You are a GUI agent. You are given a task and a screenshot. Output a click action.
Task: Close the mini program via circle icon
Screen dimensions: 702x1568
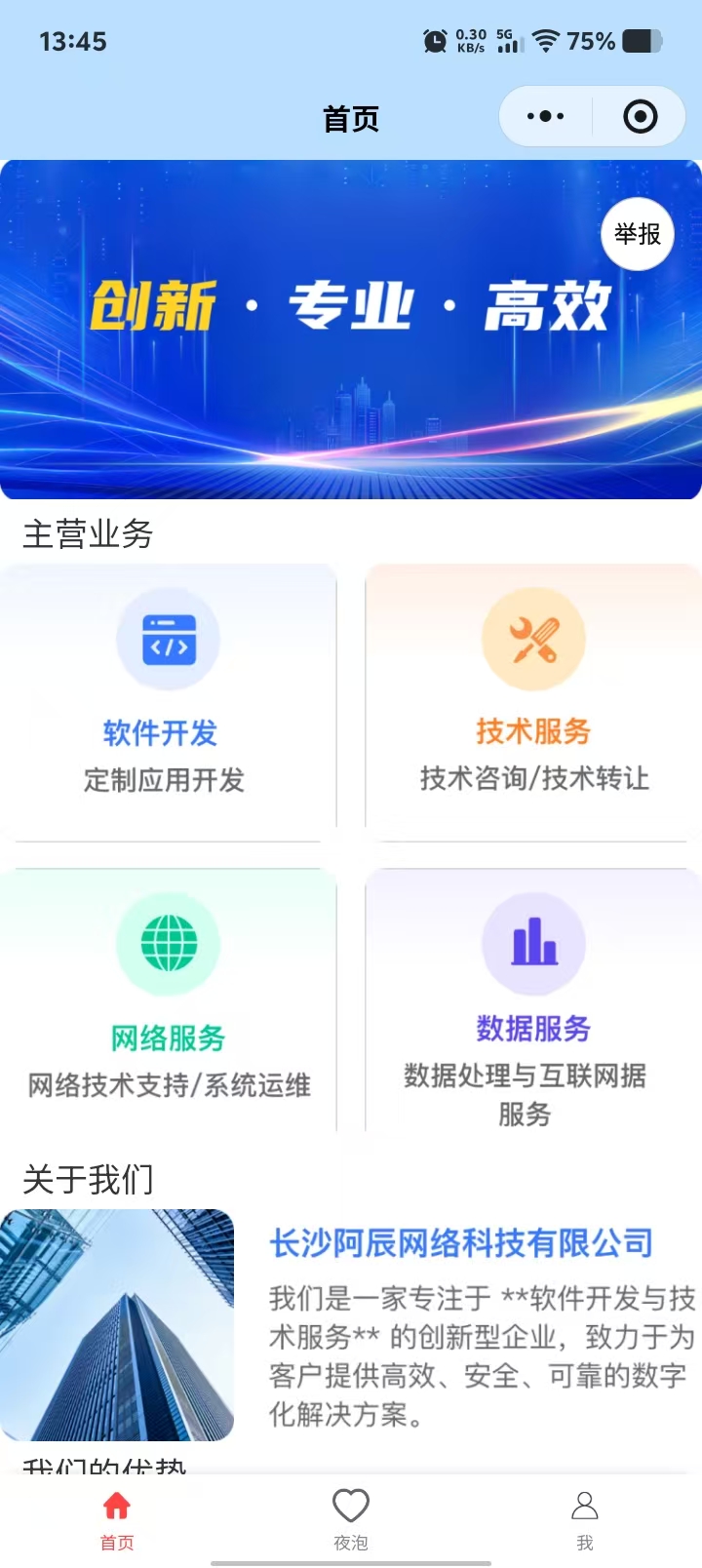pyautogui.click(x=640, y=117)
